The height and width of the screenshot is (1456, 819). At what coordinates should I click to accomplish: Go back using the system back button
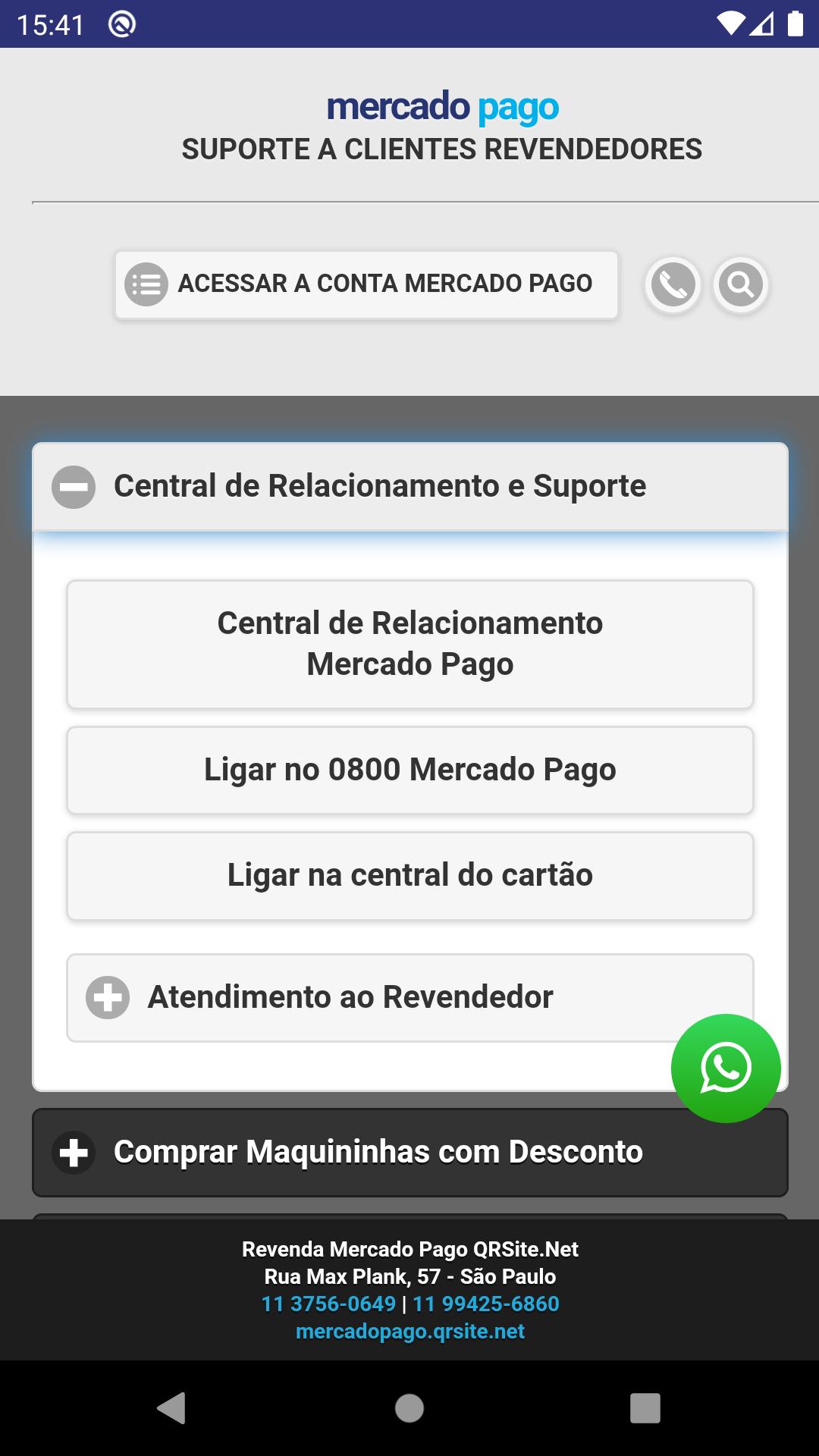coord(171,1408)
